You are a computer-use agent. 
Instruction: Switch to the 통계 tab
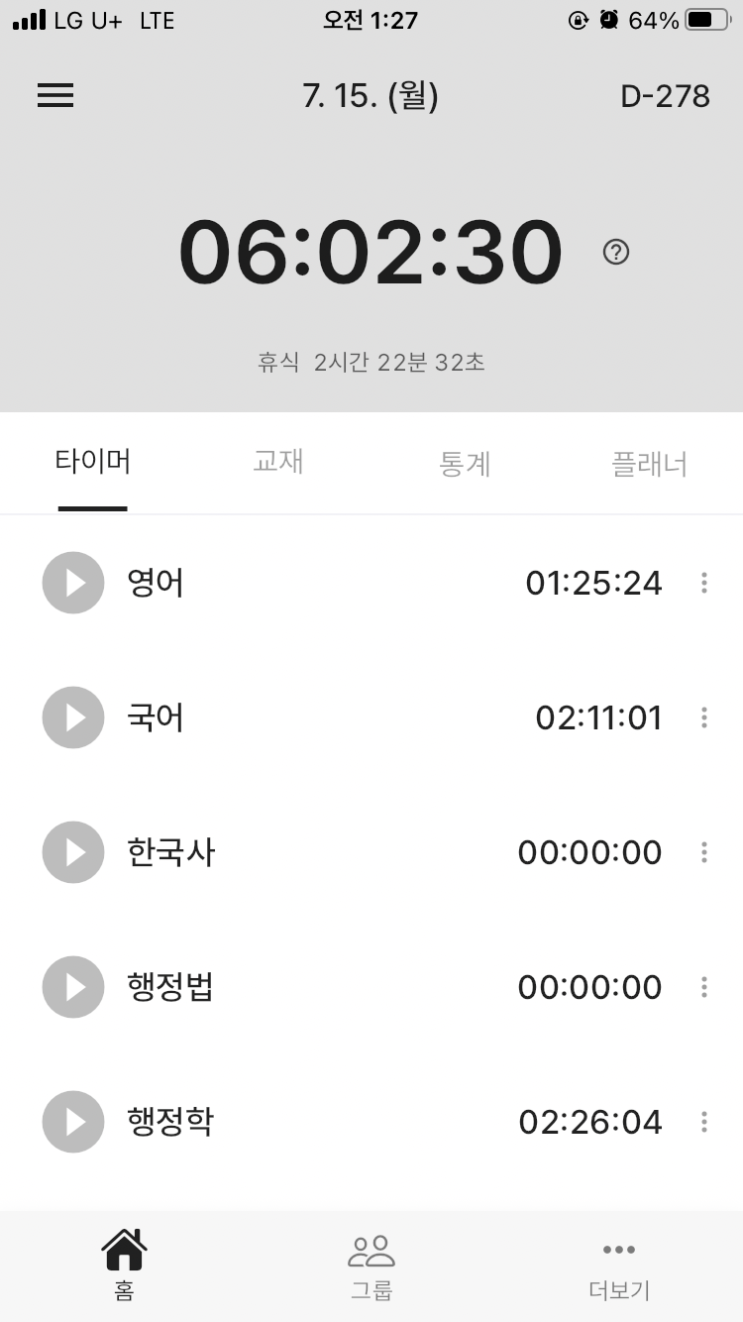[464, 464]
